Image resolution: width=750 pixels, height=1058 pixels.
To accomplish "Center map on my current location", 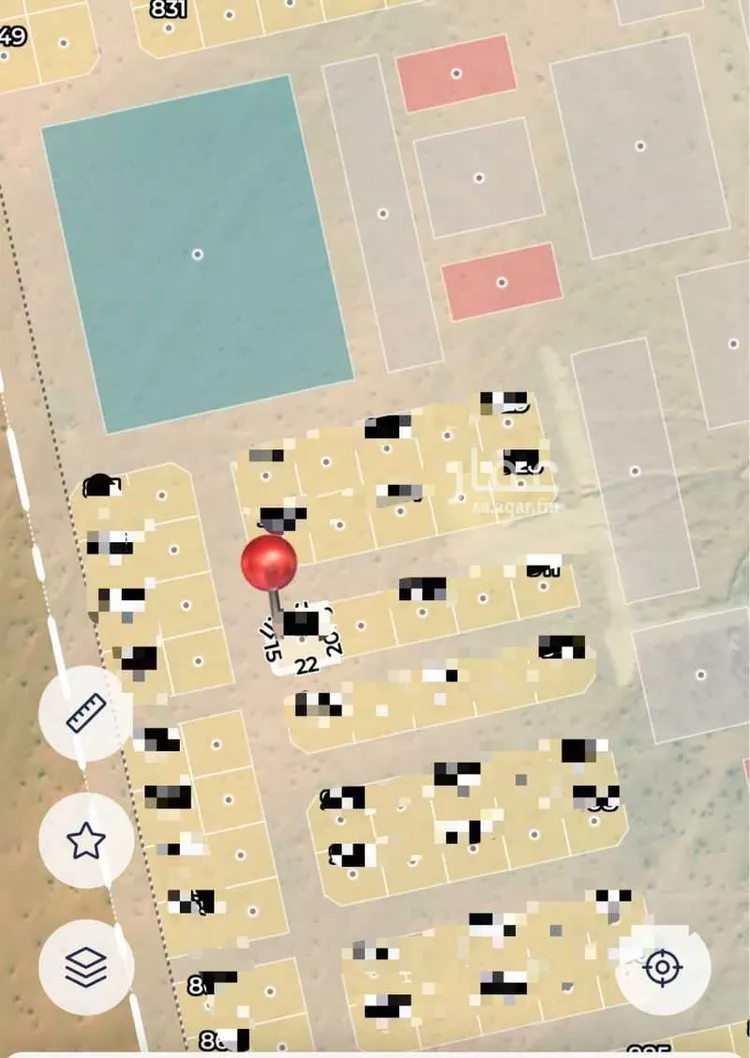I will tap(662, 967).
